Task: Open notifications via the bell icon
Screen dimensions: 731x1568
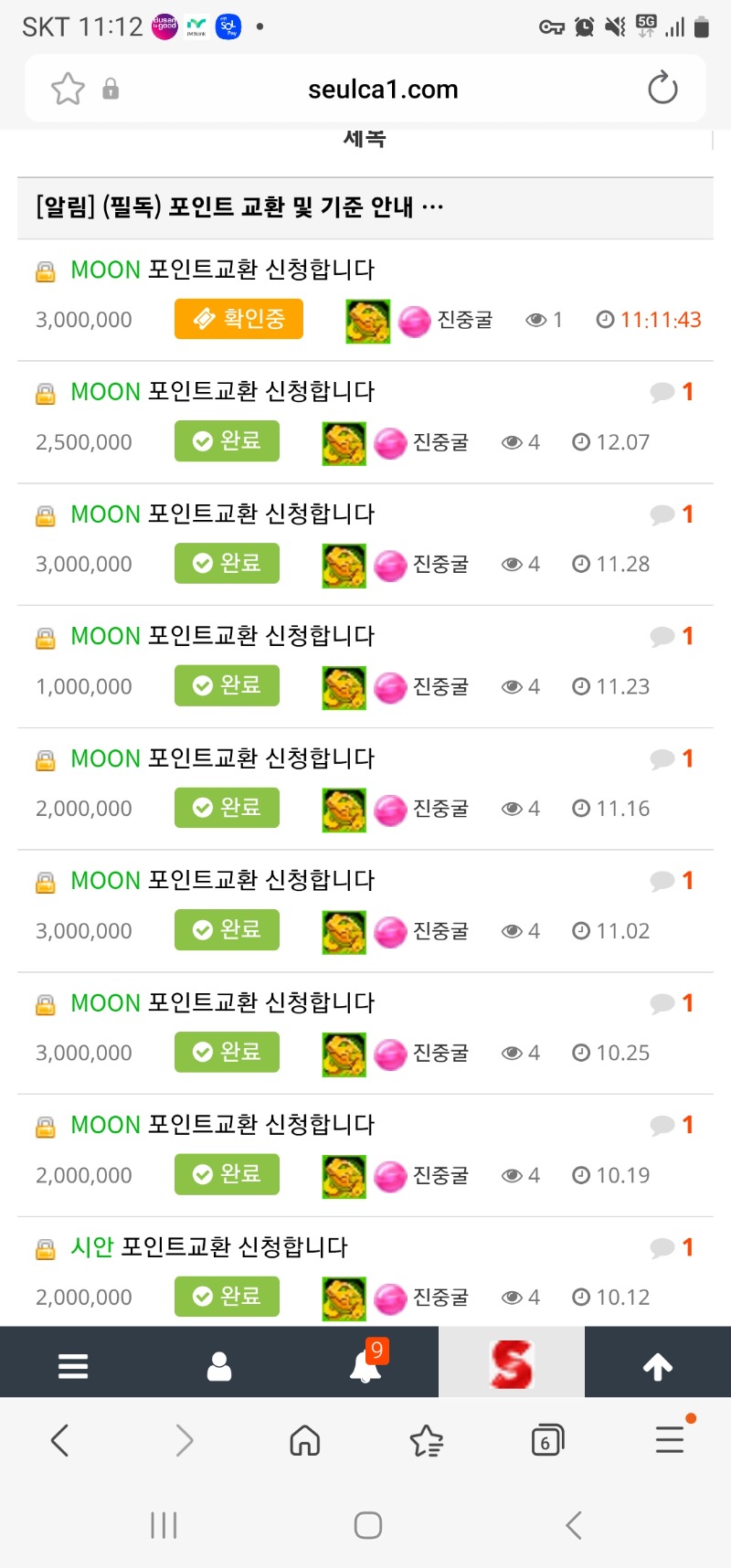Action: coord(365,1364)
